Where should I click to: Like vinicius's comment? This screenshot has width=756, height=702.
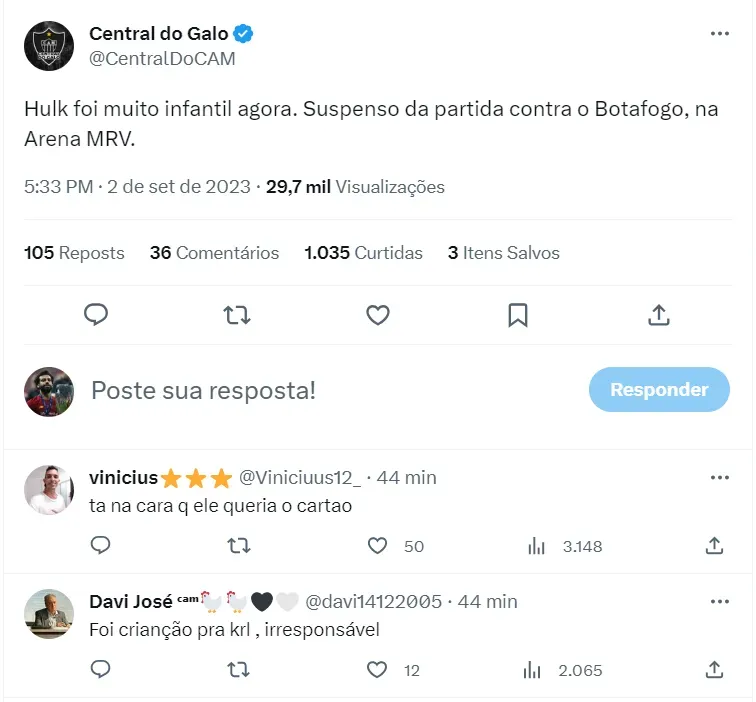point(377,546)
